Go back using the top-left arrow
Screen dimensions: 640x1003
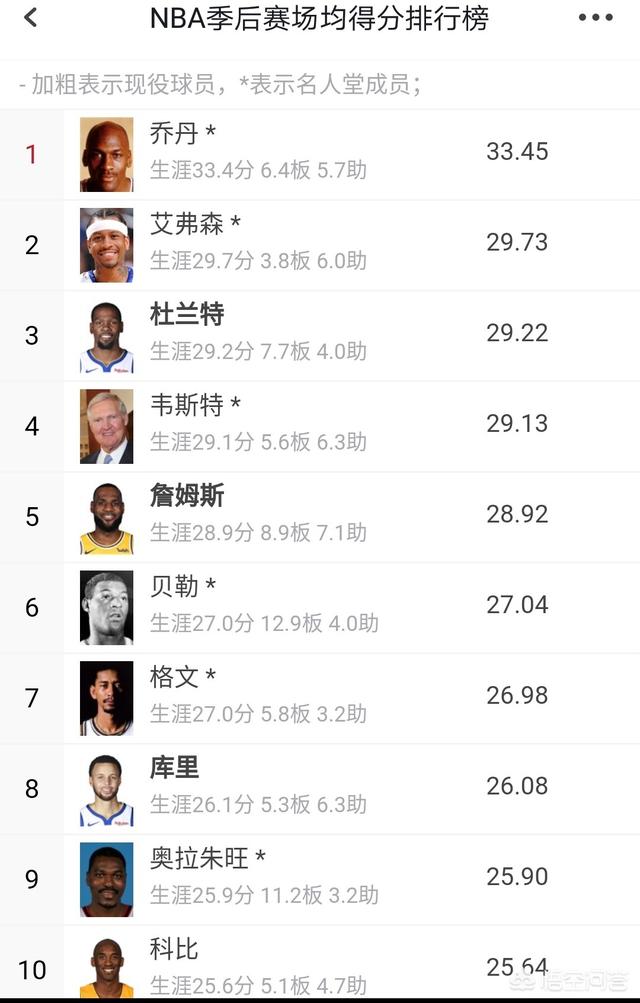[31, 18]
